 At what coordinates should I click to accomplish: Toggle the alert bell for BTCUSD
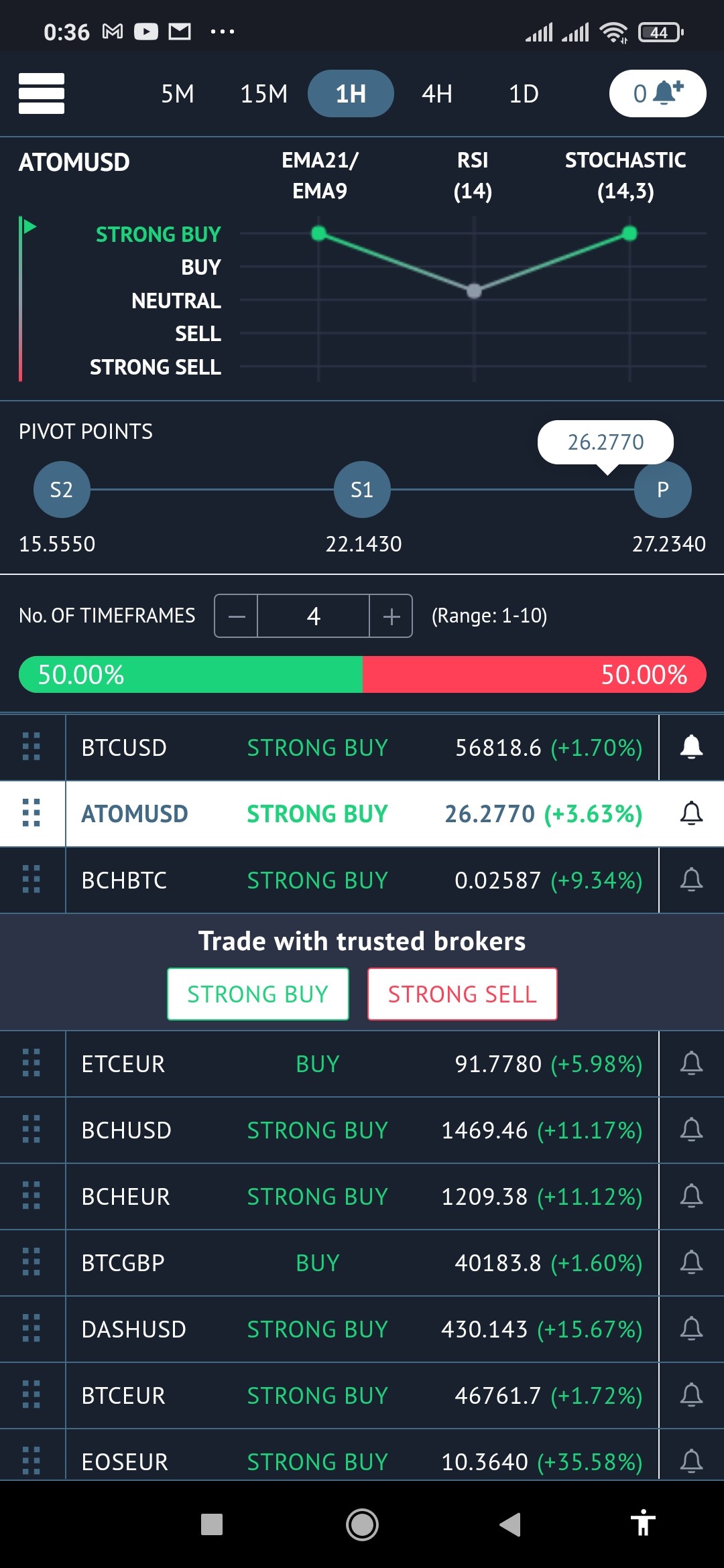(x=691, y=747)
